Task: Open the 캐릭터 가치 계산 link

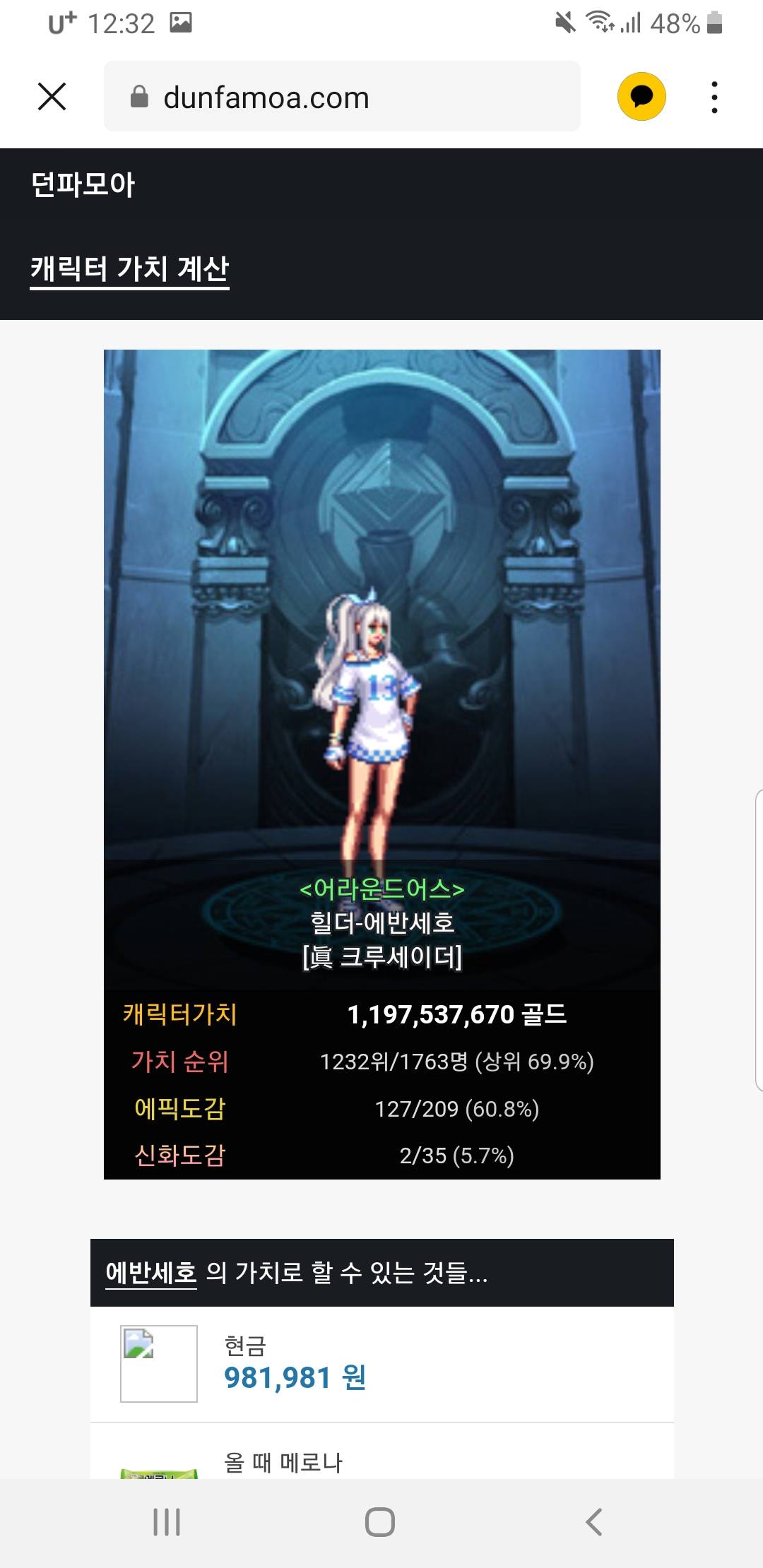Action: (x=129, y=268)
